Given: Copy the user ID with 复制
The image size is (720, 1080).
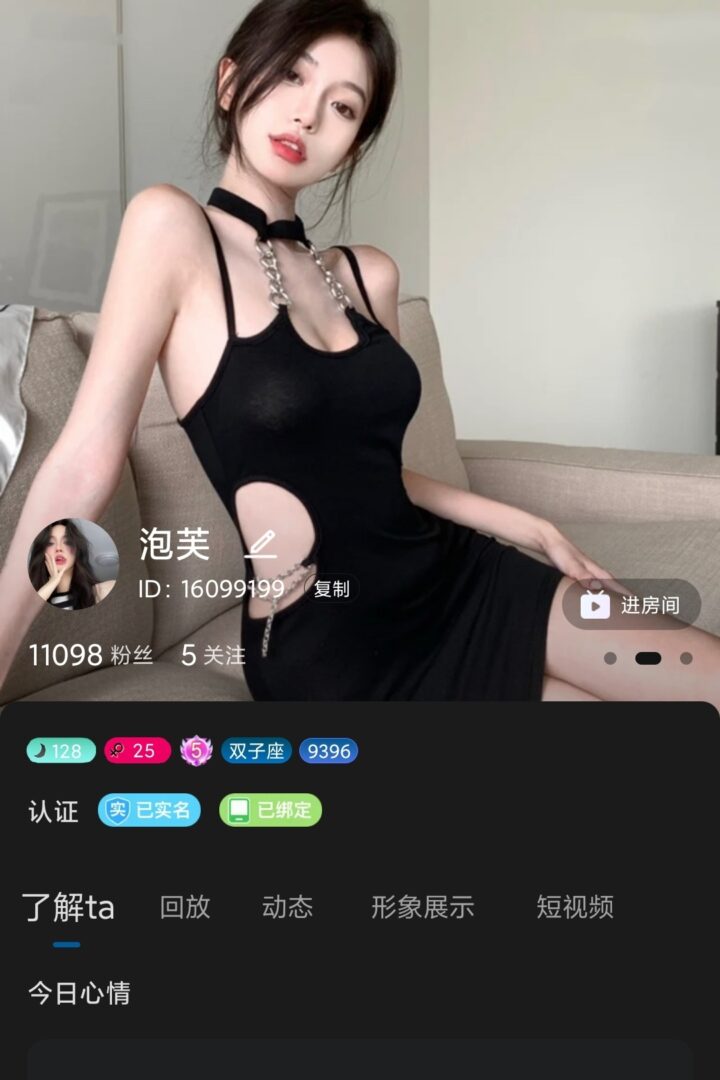Looking at the screenshot, I should [x=331, y=589].
